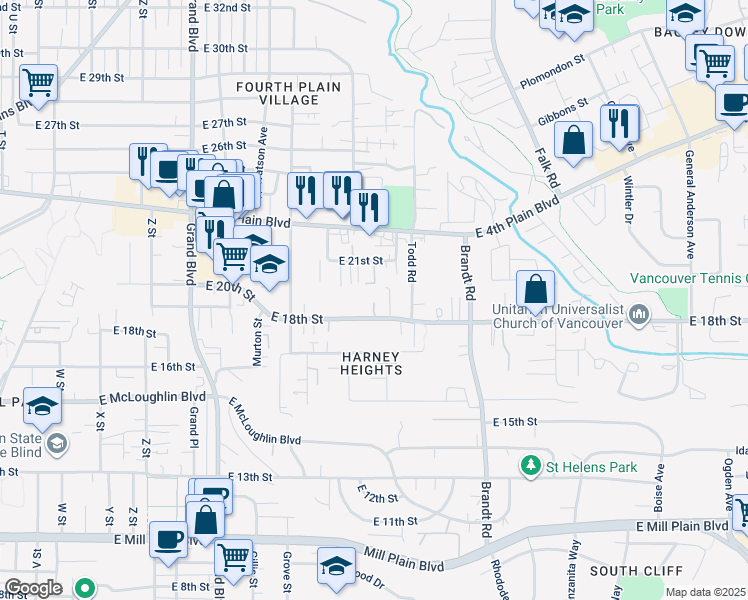Select the restaurant marker above E 21st St

point(369,211)
